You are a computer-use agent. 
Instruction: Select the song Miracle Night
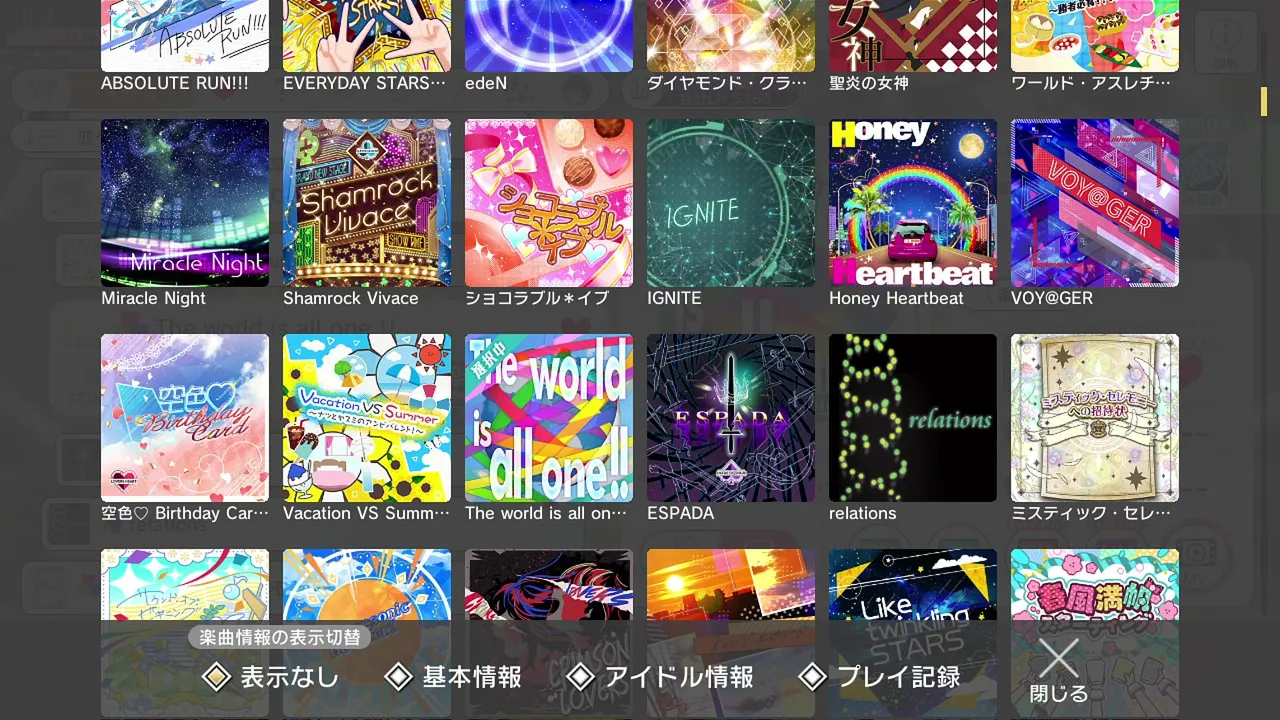pos(185,203)
